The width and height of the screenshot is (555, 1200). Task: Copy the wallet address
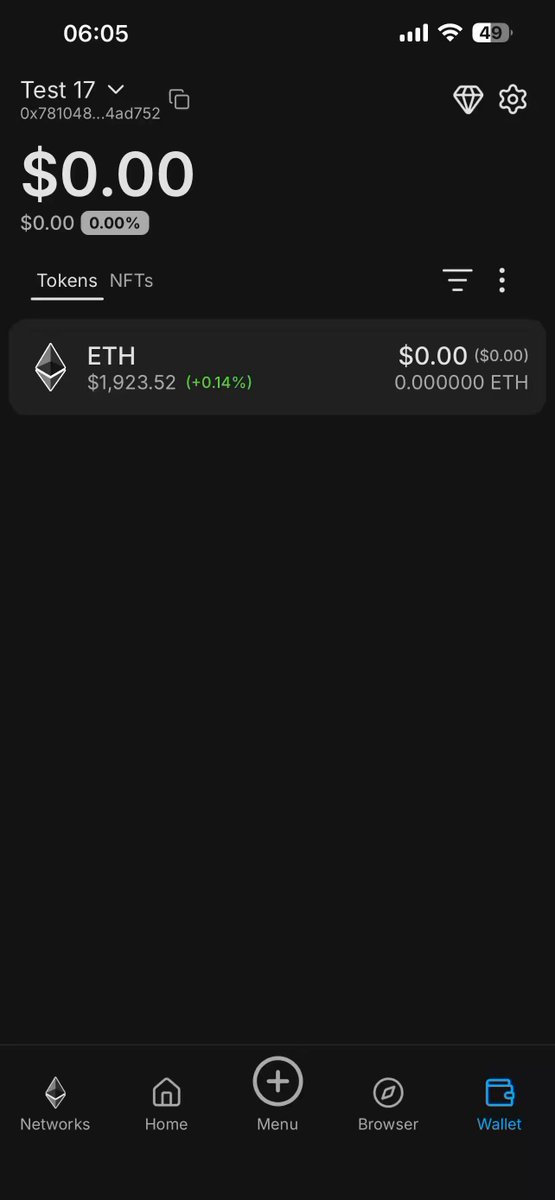tap(179, 99)
